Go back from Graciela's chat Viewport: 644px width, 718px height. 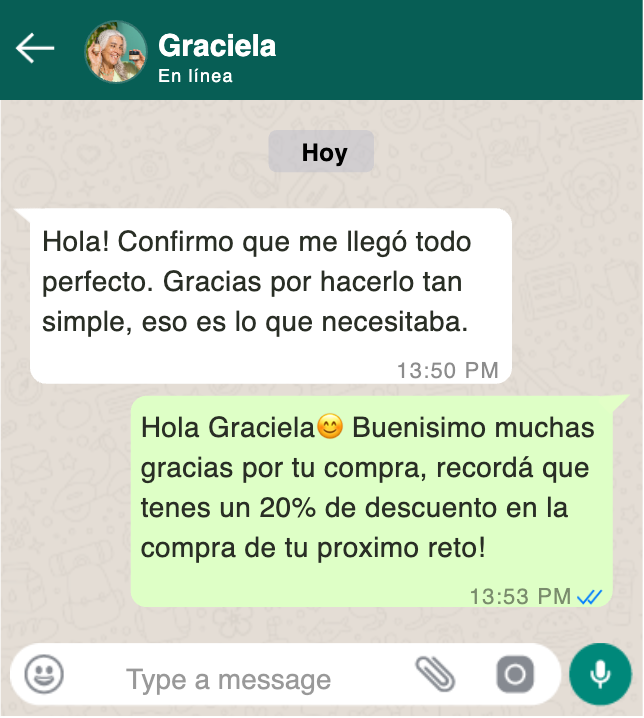point(35,48)
